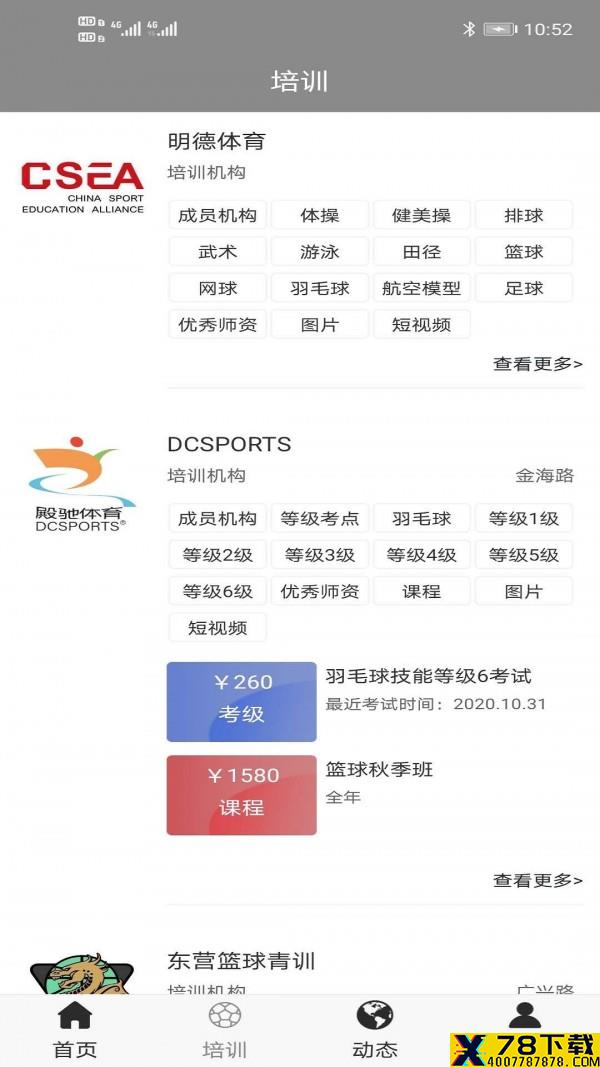The image size is (600, 1067).
Task: Choose the 航空模型 chip
Action: pos(422,288)
